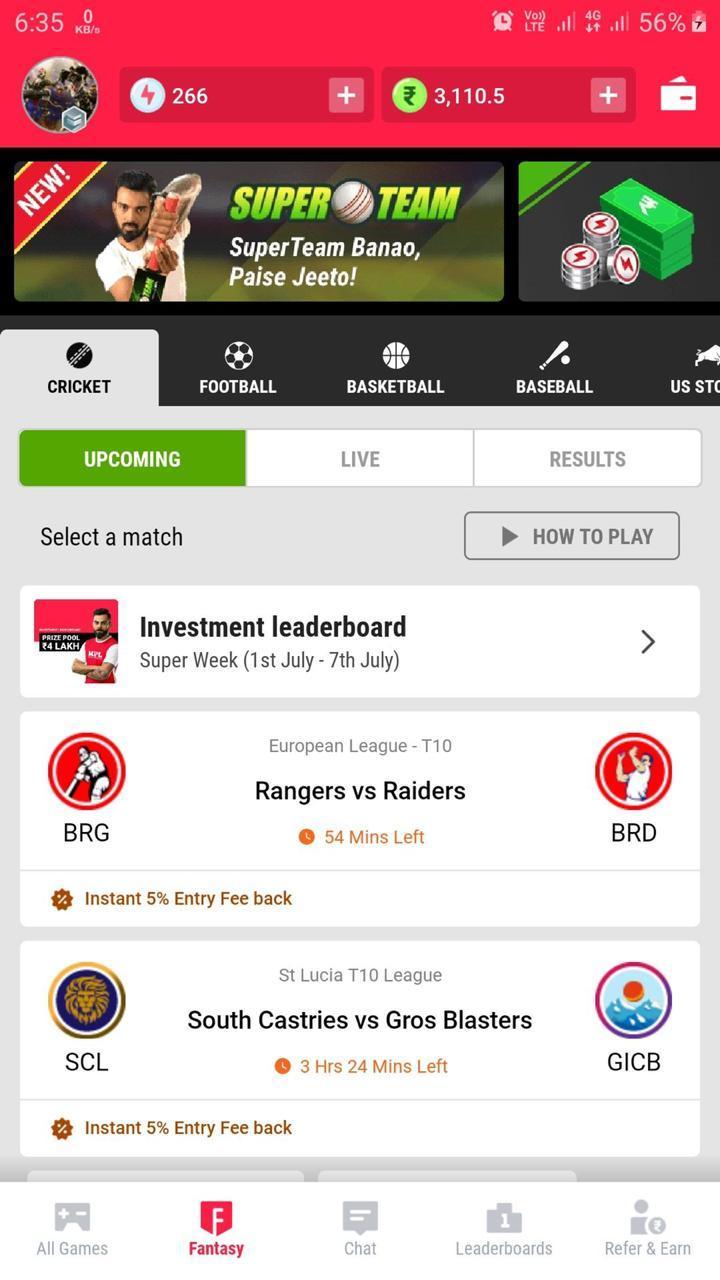The width and height of the screenshot is (720, 1280).
Task: Add money to the 3,110.5 balance
Action: click(x=608, y=96)
